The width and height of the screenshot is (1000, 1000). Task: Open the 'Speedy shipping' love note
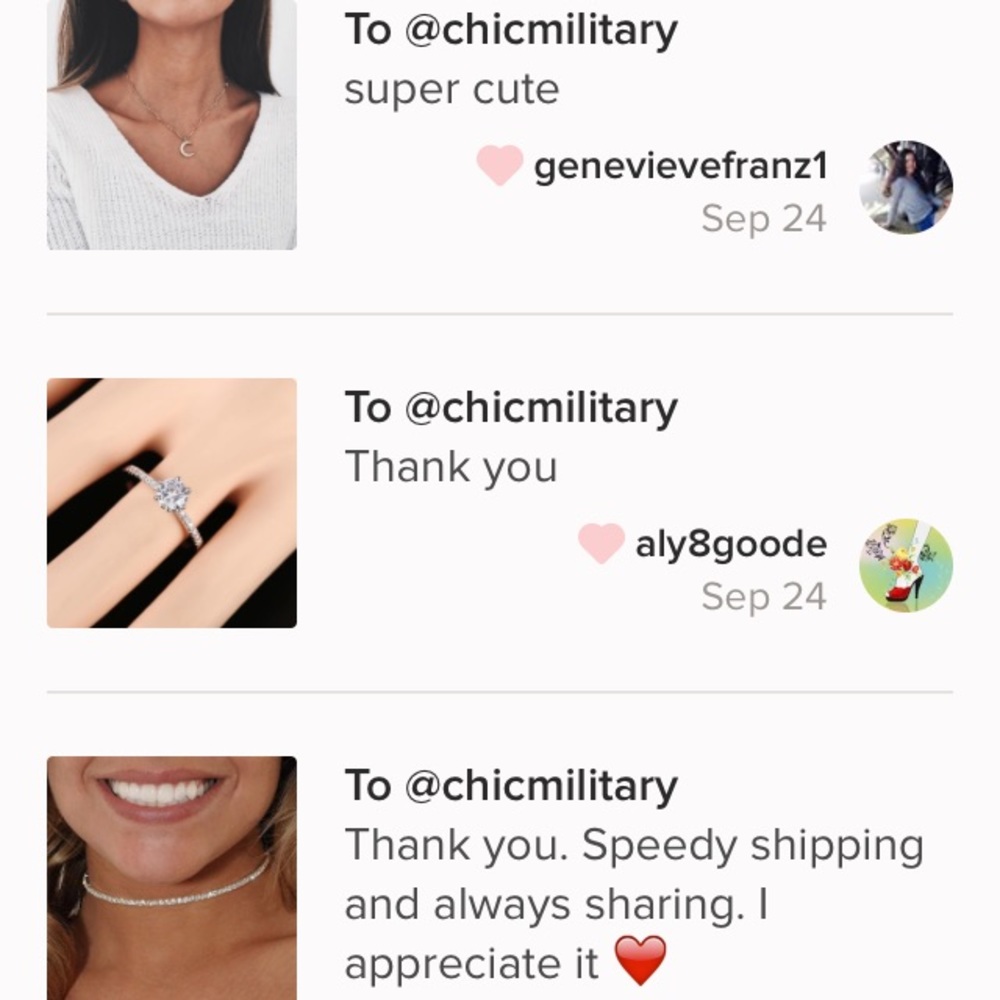[633, 905]
